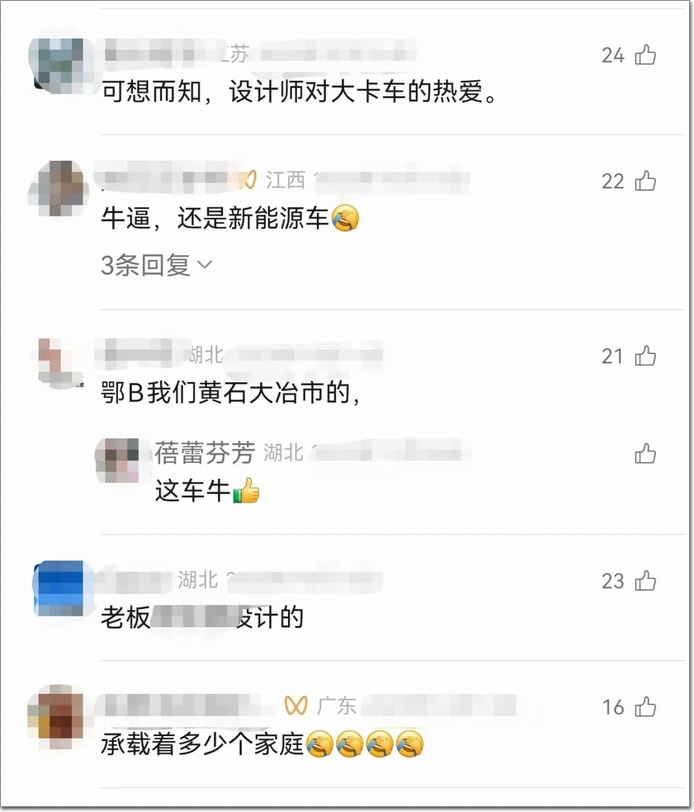
Task: Open avatar of the 承载着多少个家庭 commenter
Action: (x=57, y=716)
